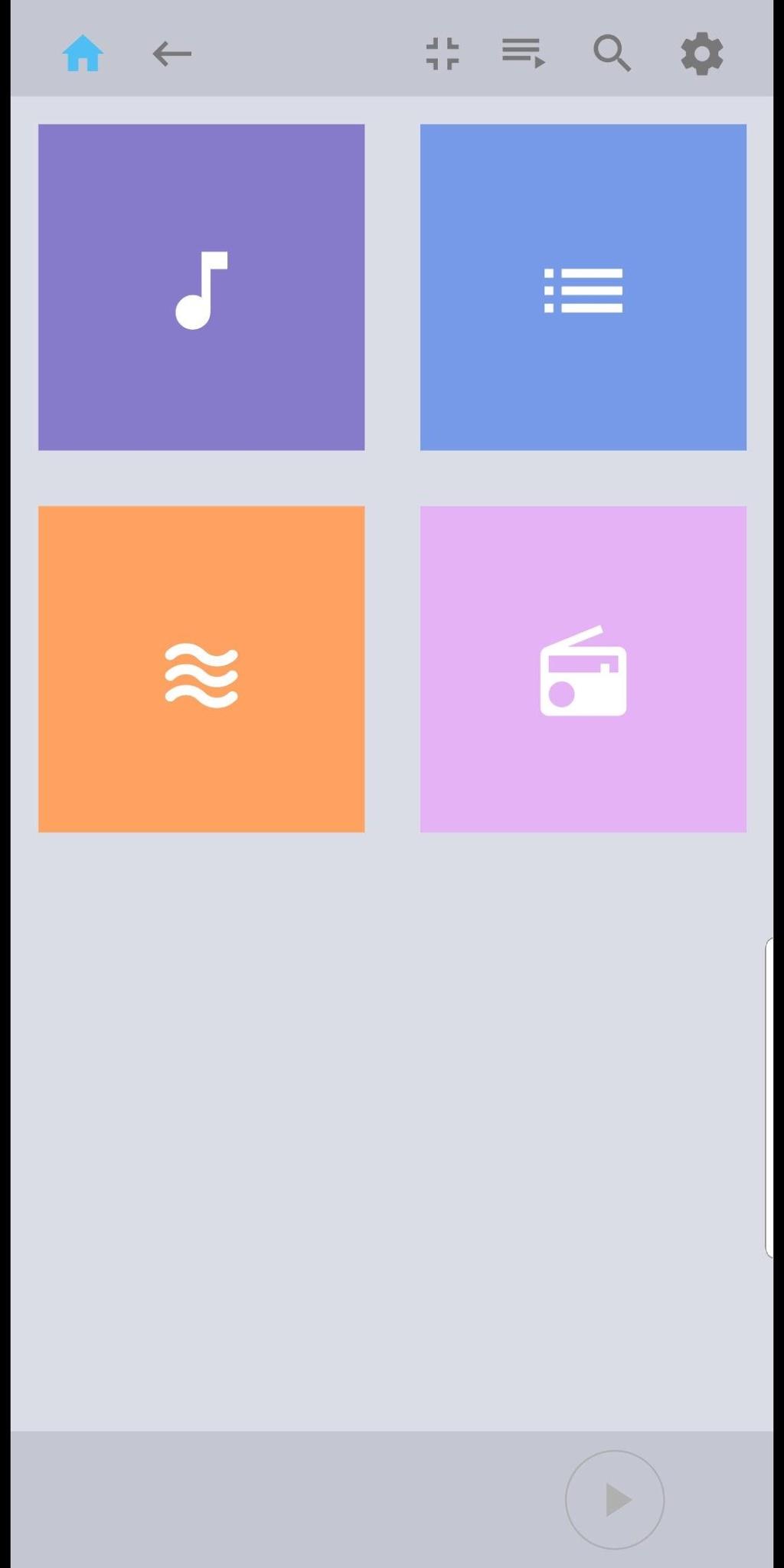
Task: Open the orange waves tile
Action: point(201,669)
